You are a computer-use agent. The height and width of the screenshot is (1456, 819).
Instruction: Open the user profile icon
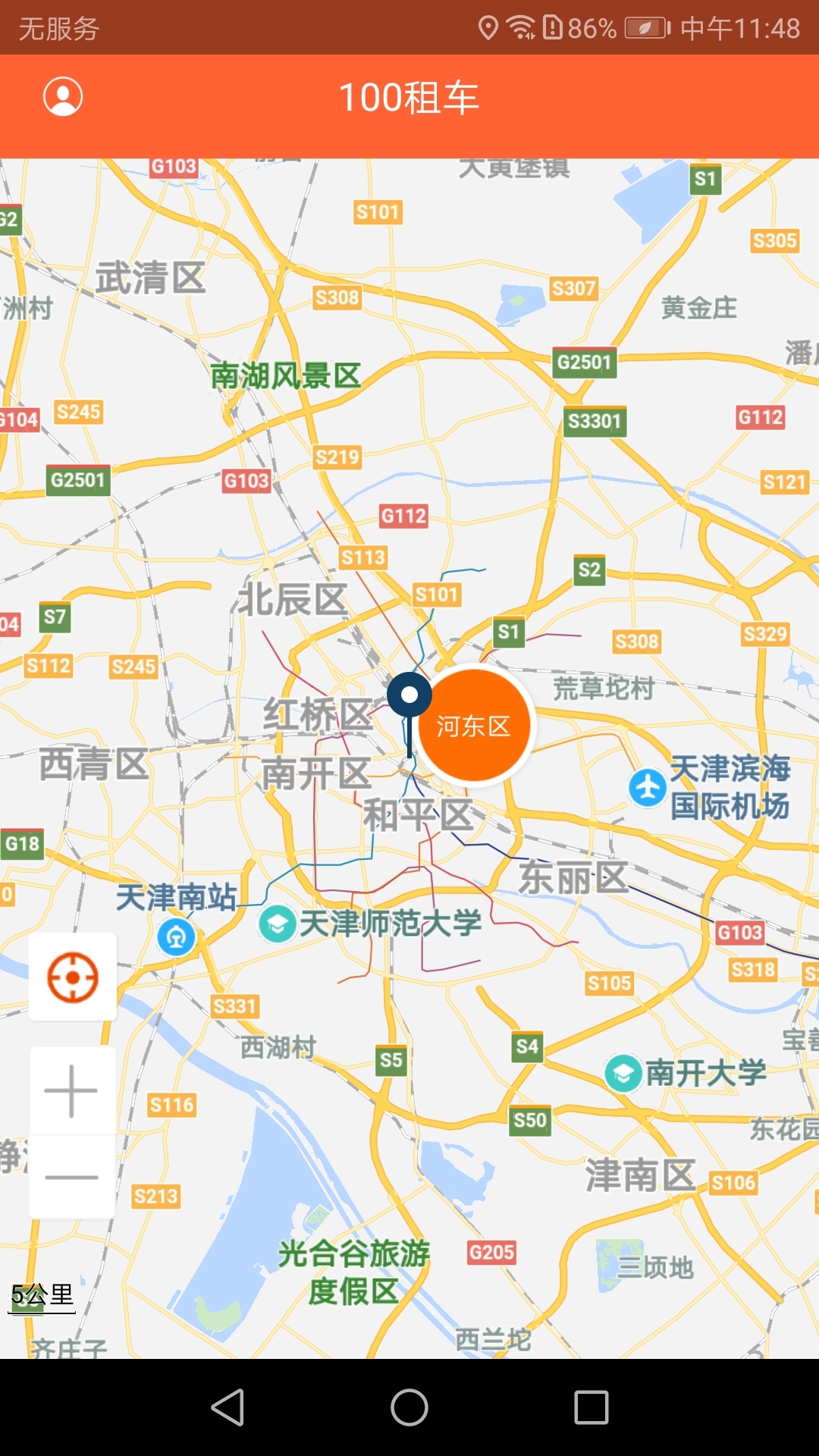tap(63, 97)
